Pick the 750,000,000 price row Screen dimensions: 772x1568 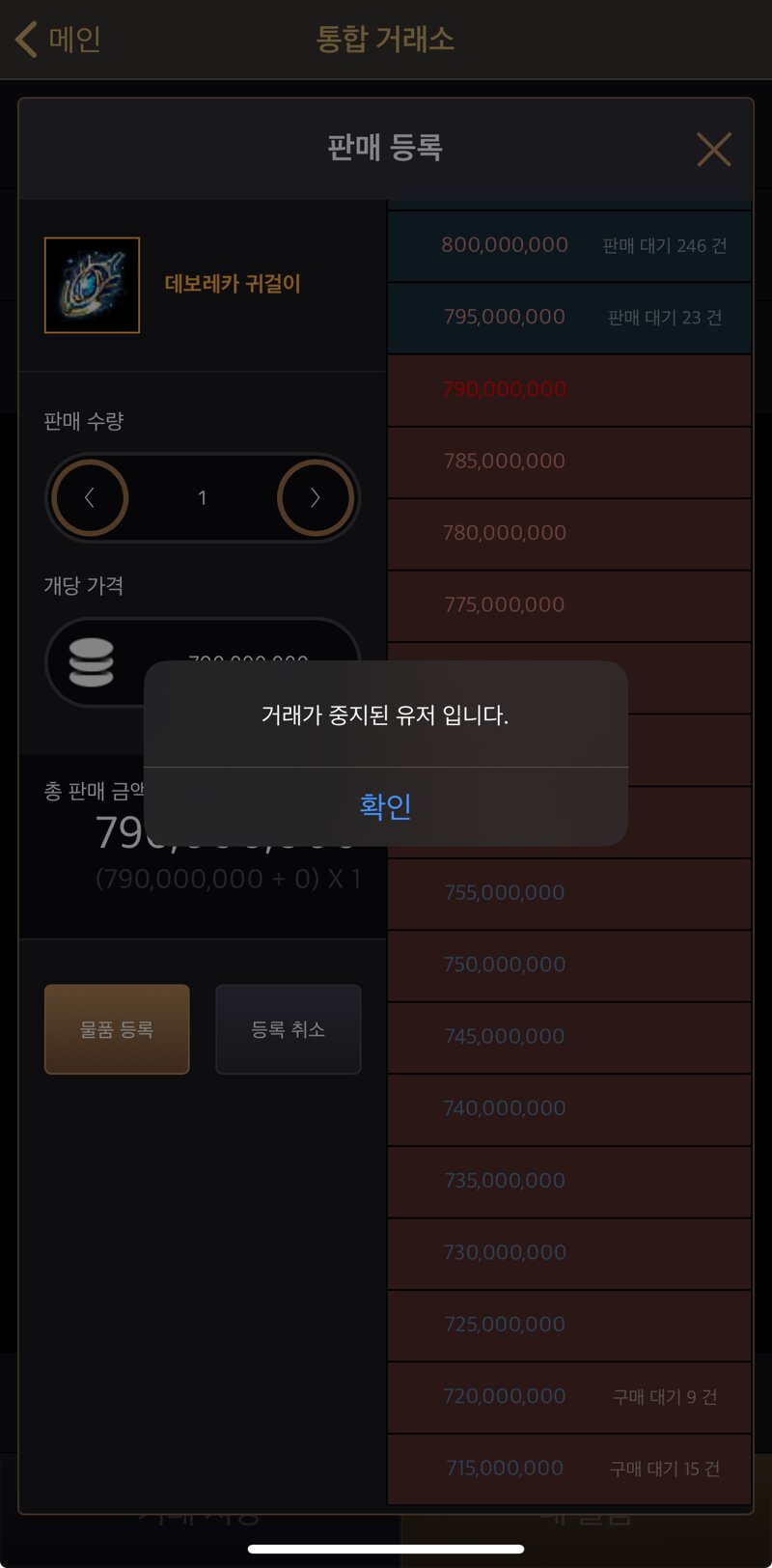click(x=569, y=966)
